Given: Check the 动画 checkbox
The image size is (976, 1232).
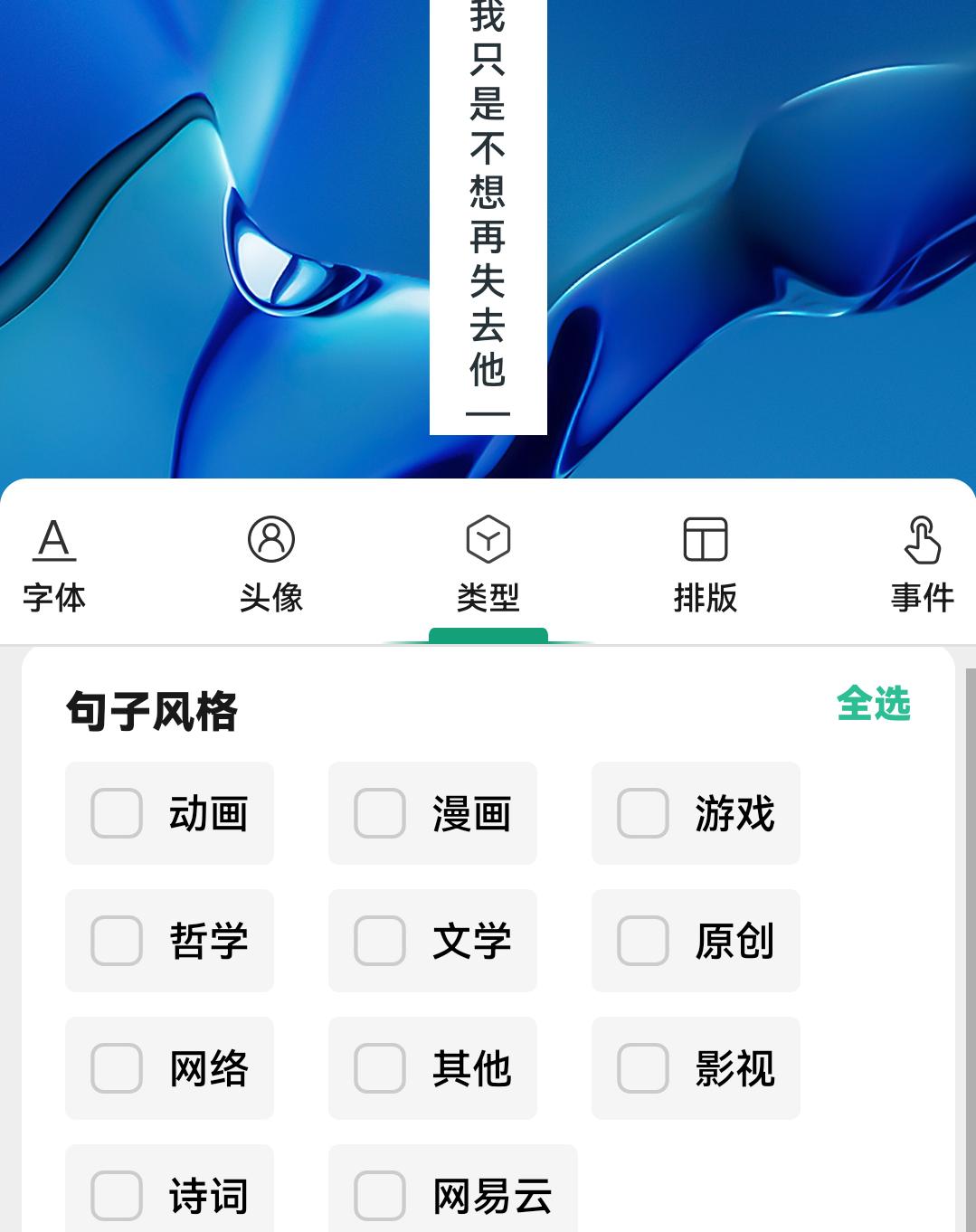Looking at the screenshot, I should click(x=117, y=813).
